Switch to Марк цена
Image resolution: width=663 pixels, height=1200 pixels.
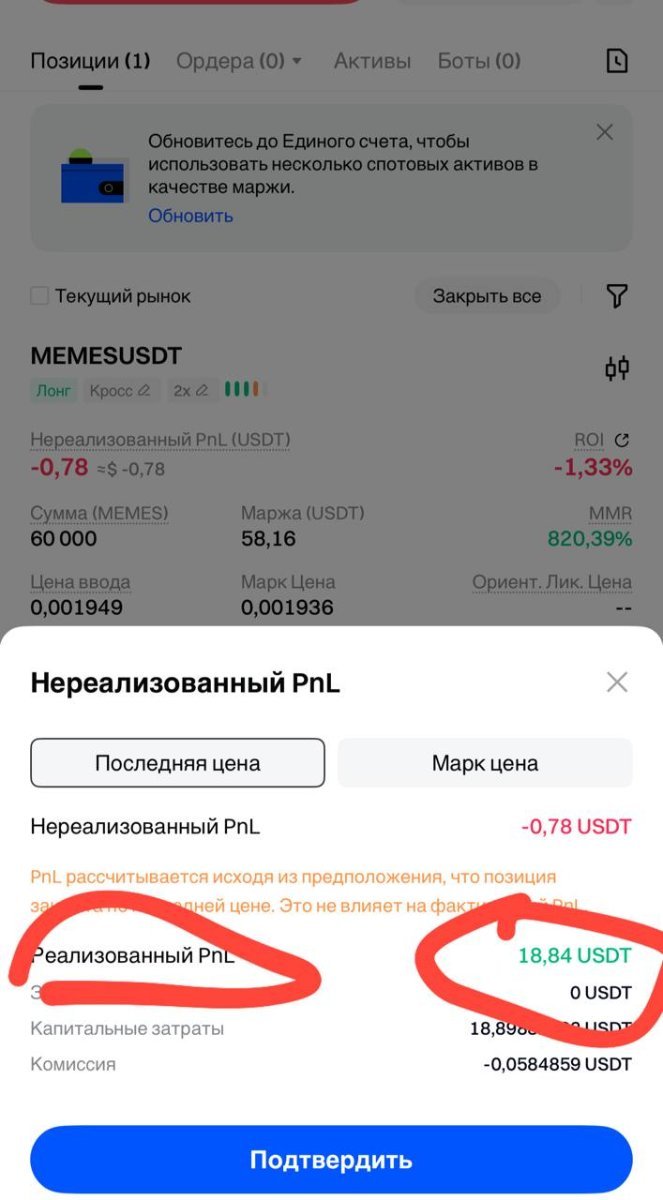pyautogui.click(x=485, y=763)
